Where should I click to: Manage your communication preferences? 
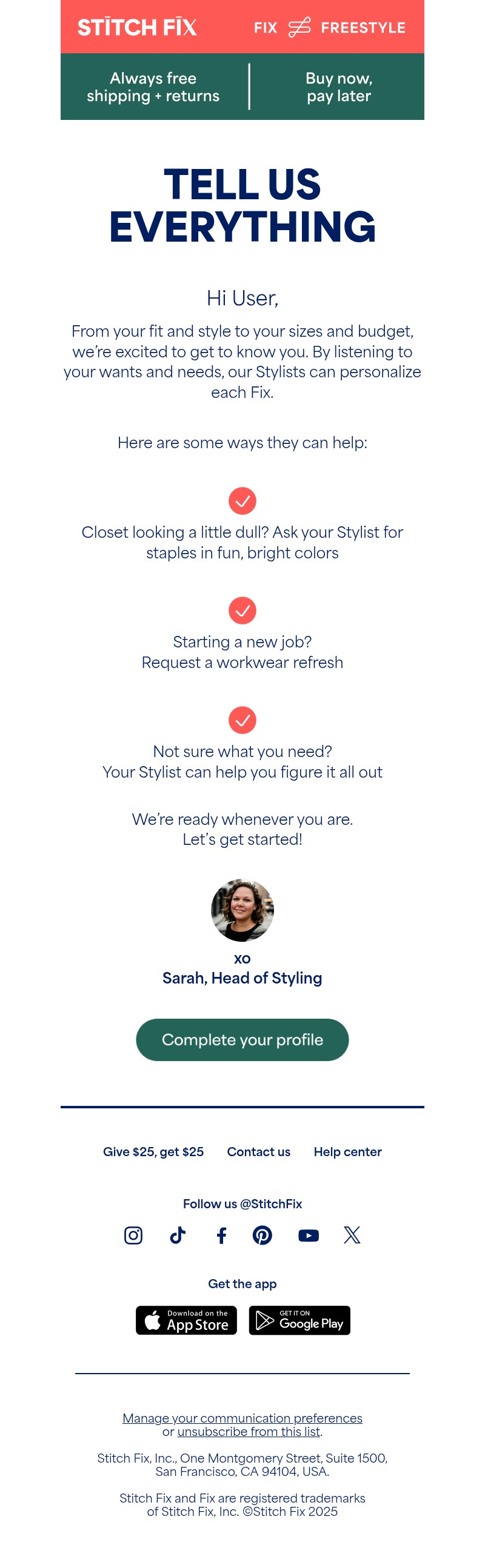tap(242, 1418)
